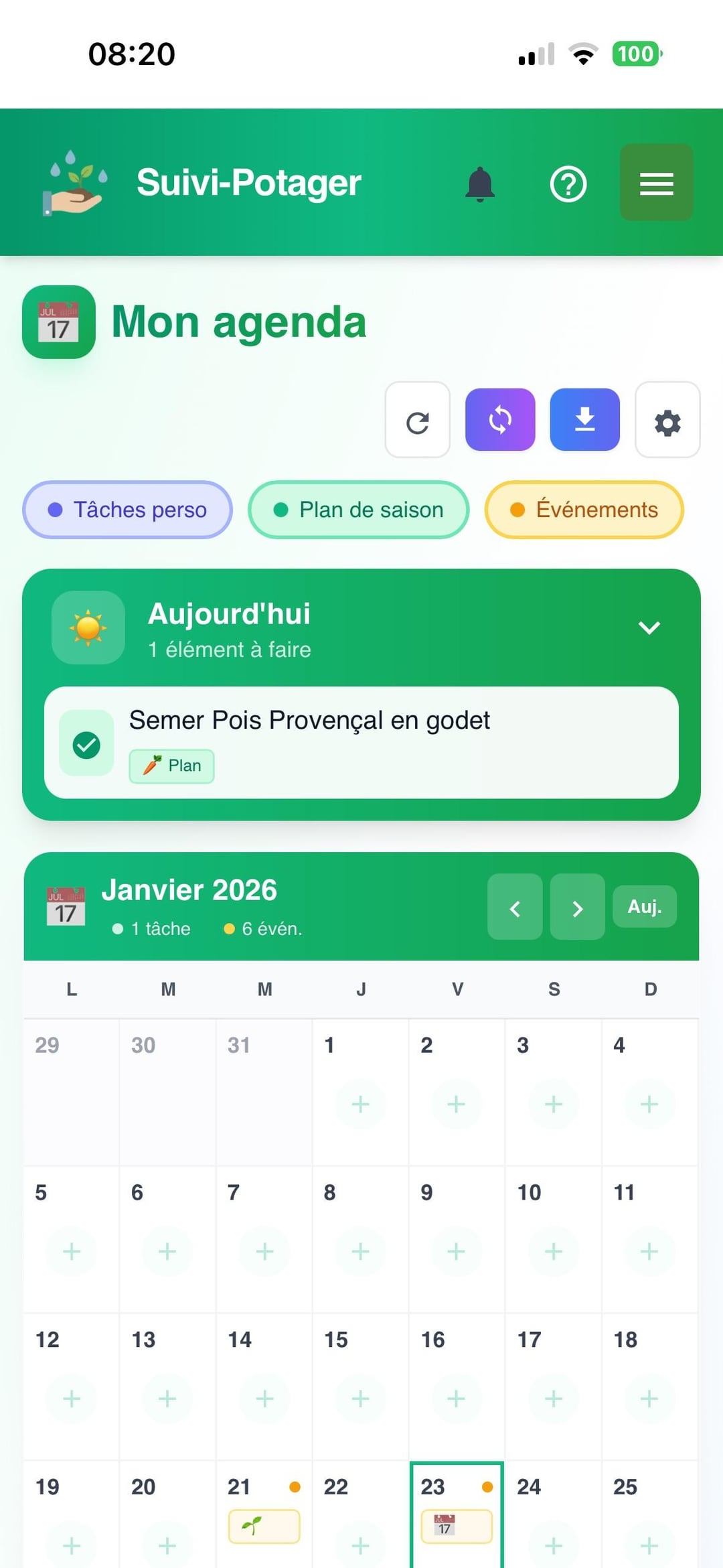The height and width of the screenshot is (1568, 723).
Task: Add an item on January 15
Action: pyautogui.click(x=360, y=1398)
